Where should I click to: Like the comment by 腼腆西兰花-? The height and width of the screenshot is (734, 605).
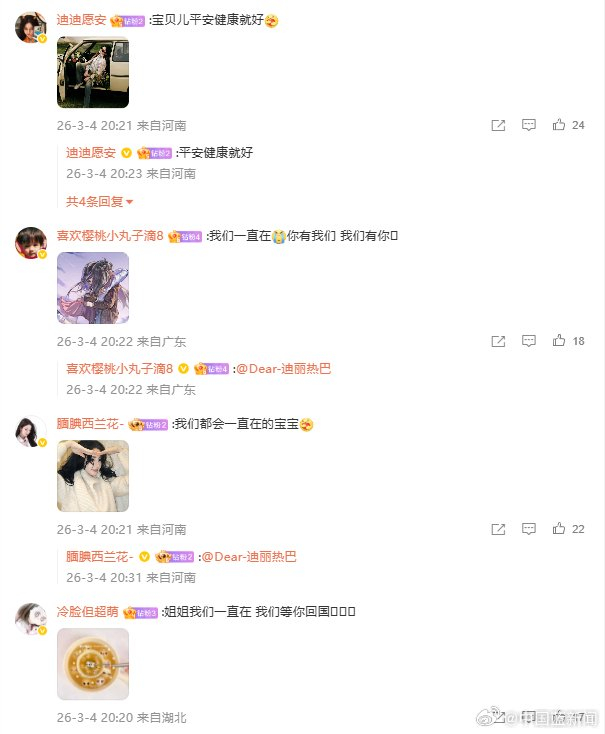tap(559, 529)
